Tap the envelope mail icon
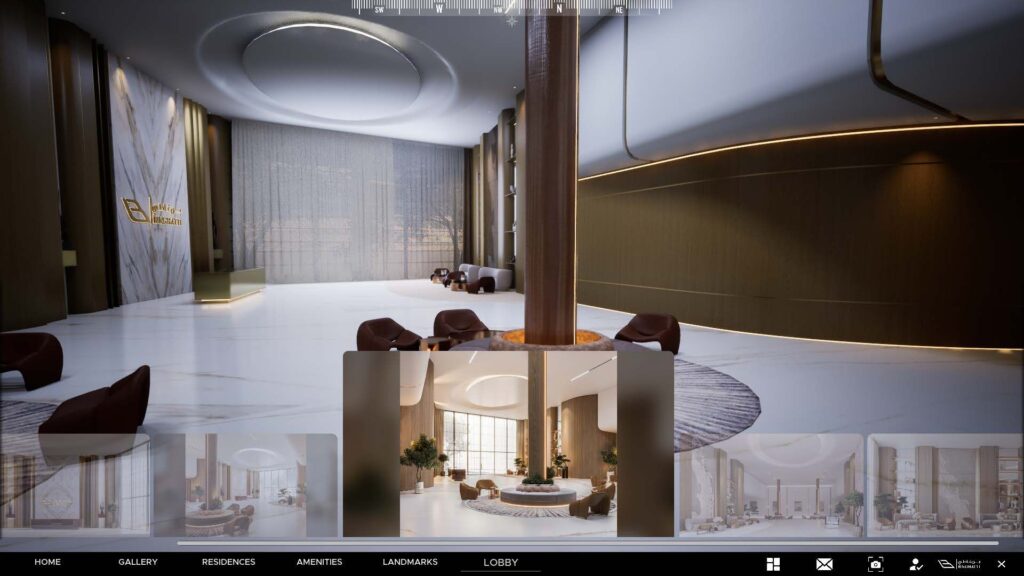This screenshot has width=1024, height=576. tap(824, 564)
